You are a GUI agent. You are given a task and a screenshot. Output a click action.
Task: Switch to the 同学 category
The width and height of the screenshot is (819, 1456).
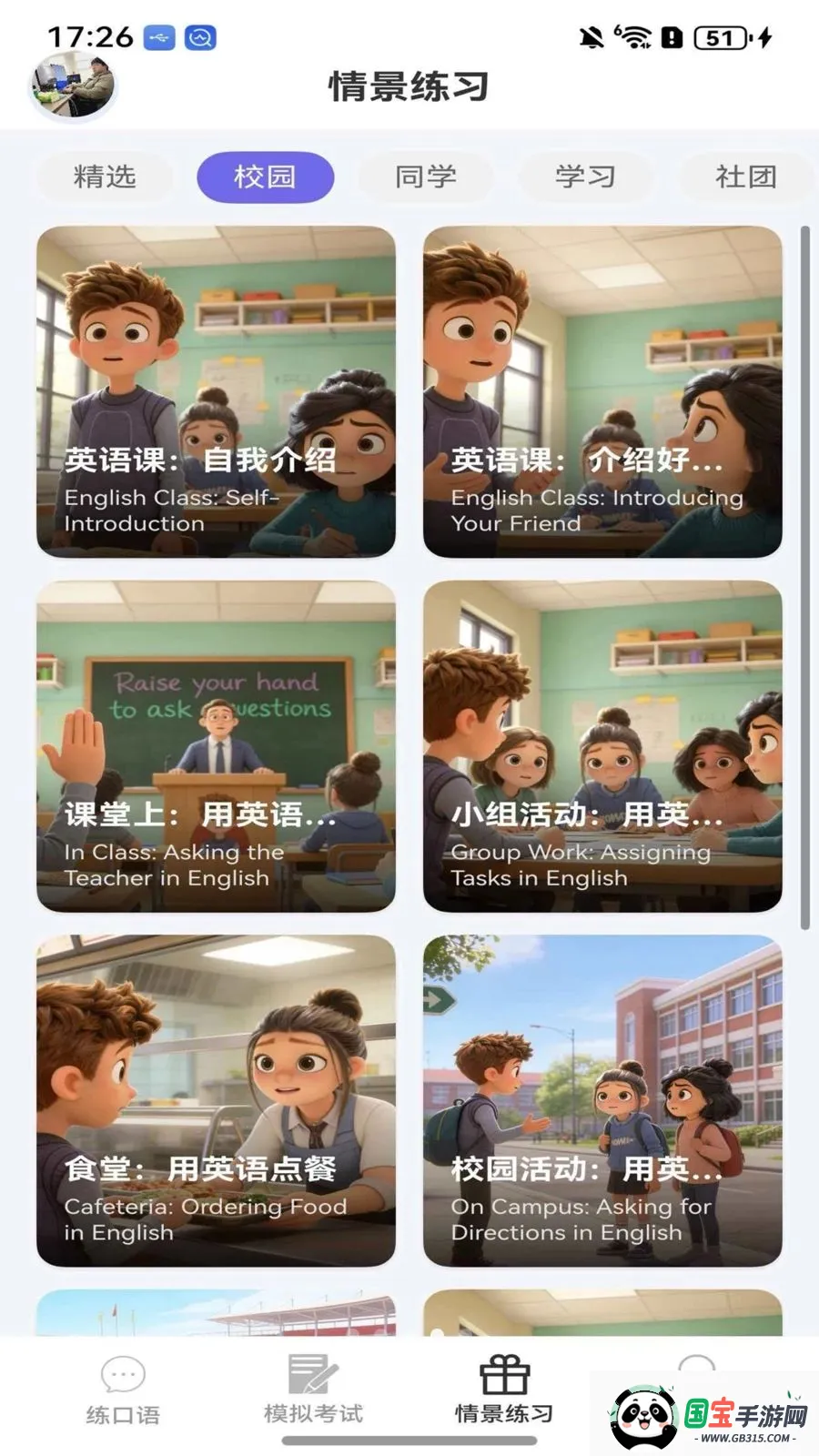[x=426, y=177]
